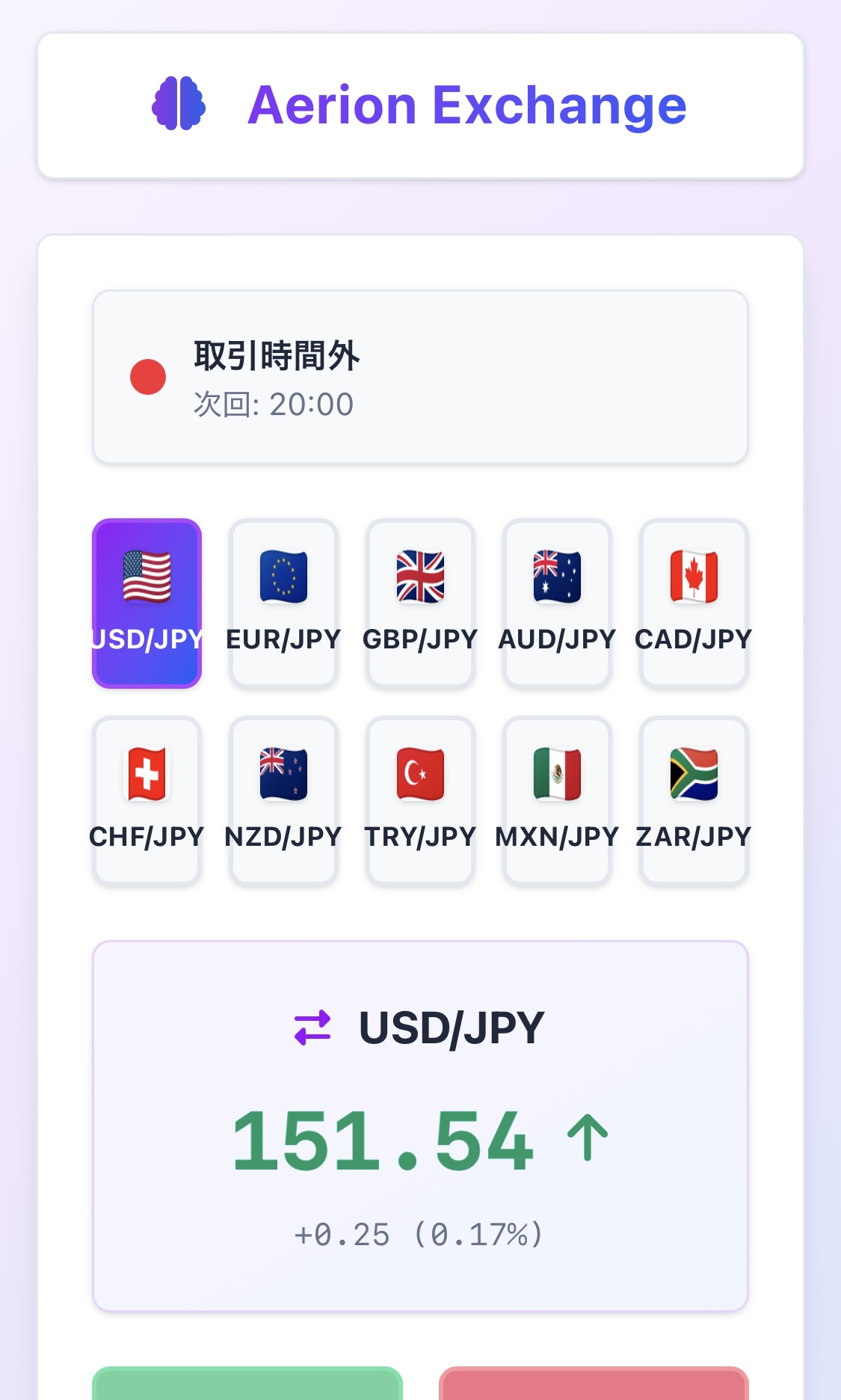Tap the ZAR/JPY currency pair
Viewport: 841px width, 1400px height.
694,800
